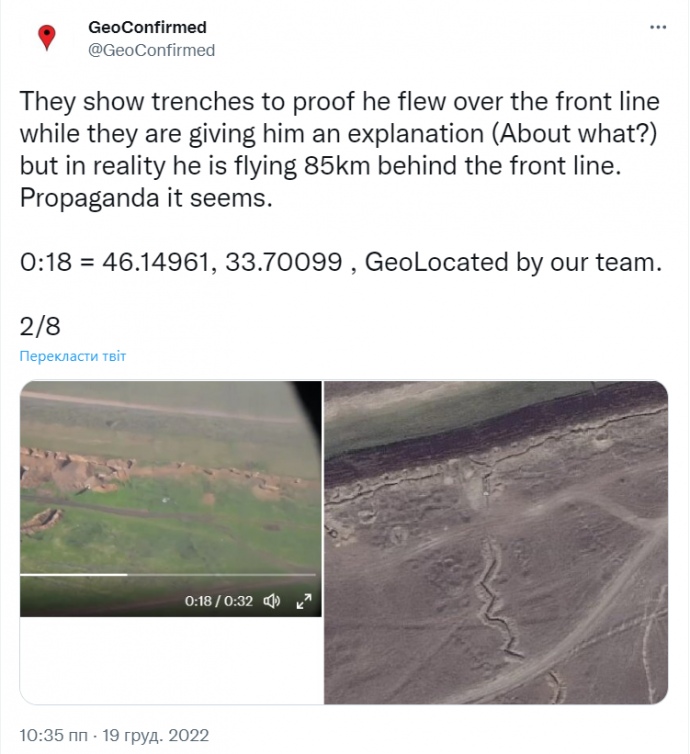This screenshot has width=690, height=754.
Task: Tap the 'Перекласти твіт' translate link
Action: coord(73,356)
